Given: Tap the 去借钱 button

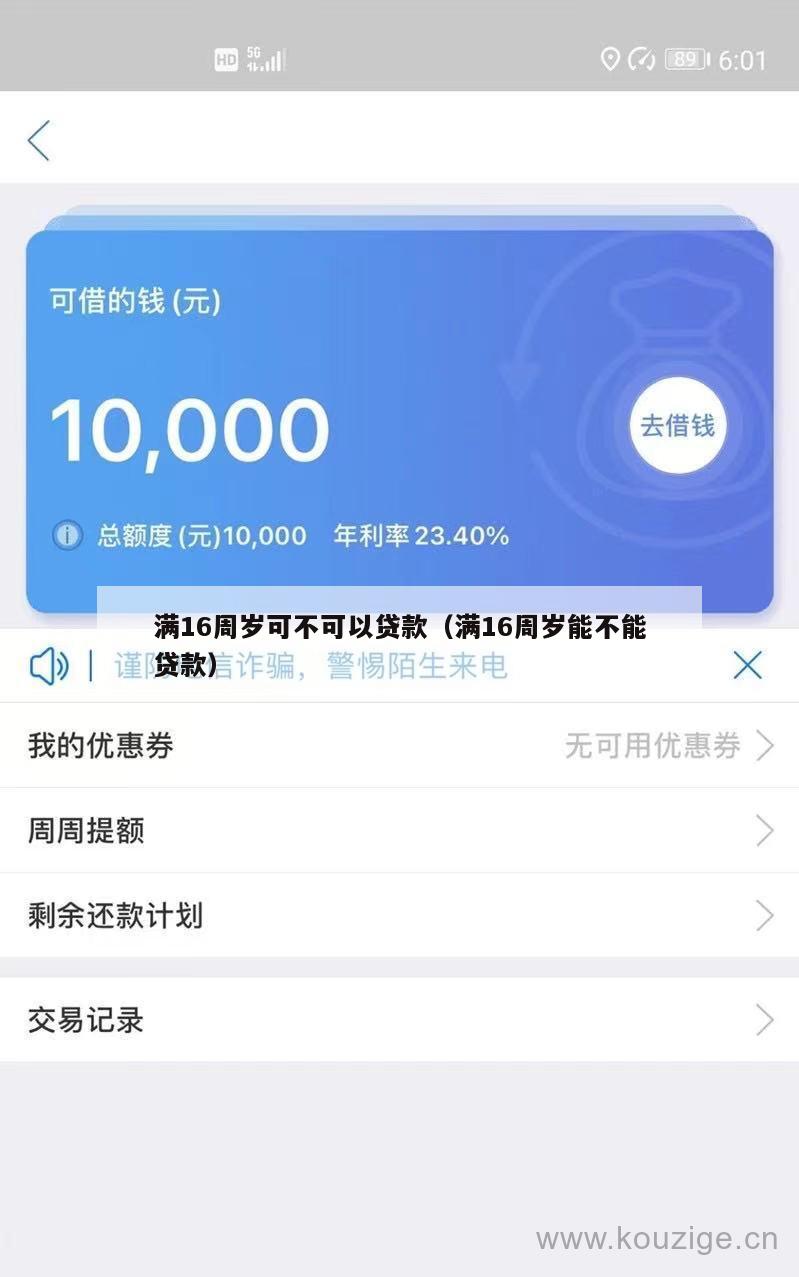Looking at the screenshot, I should click(678, 424).
